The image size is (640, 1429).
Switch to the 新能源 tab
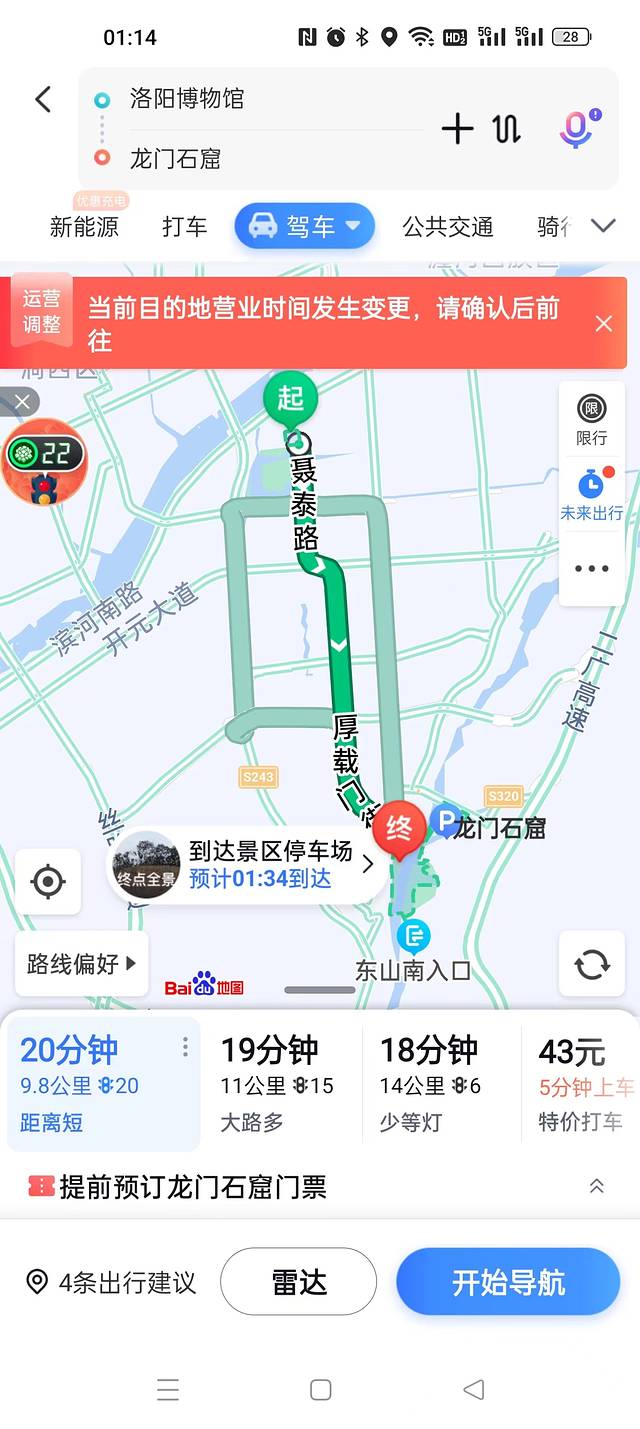(x=84, y=227)
